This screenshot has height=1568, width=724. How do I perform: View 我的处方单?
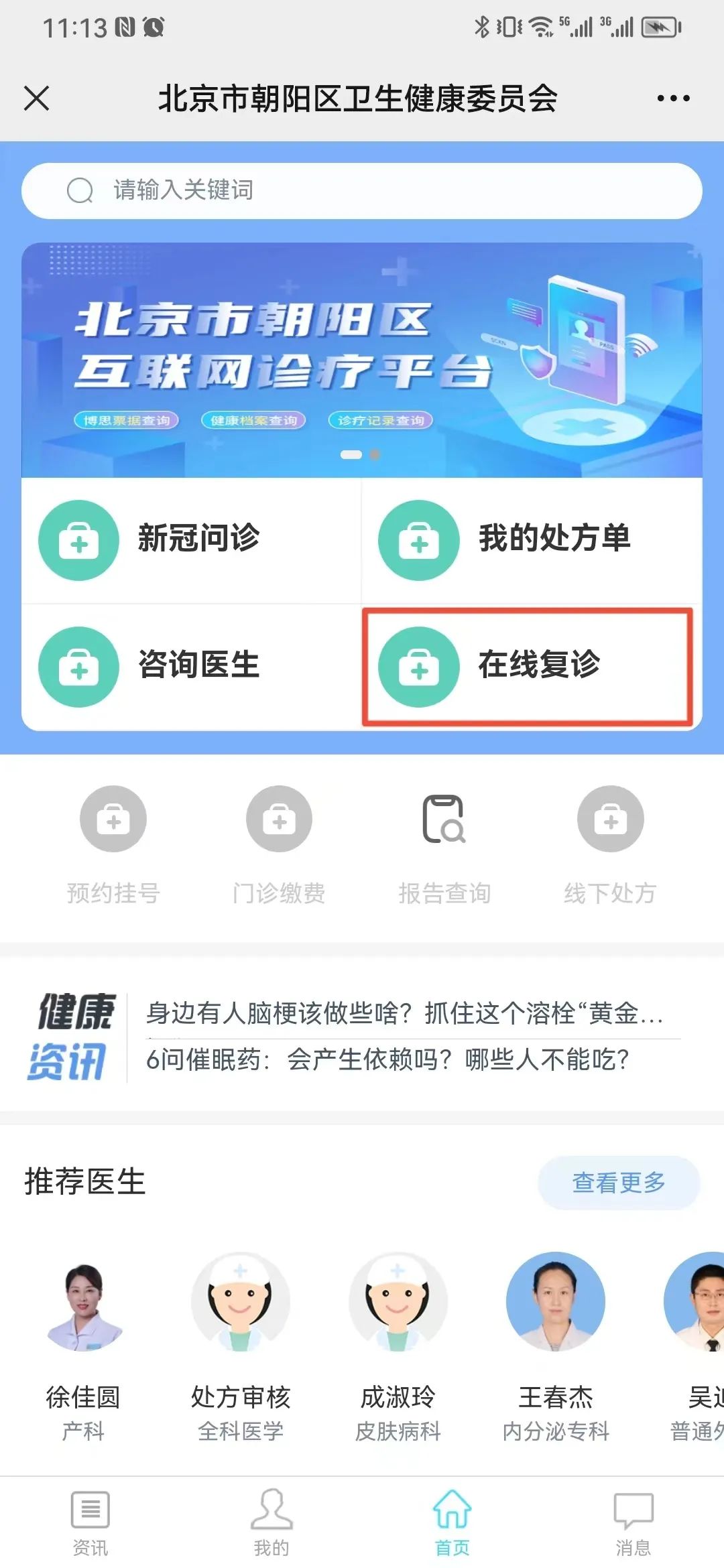[x=531, y=539]
